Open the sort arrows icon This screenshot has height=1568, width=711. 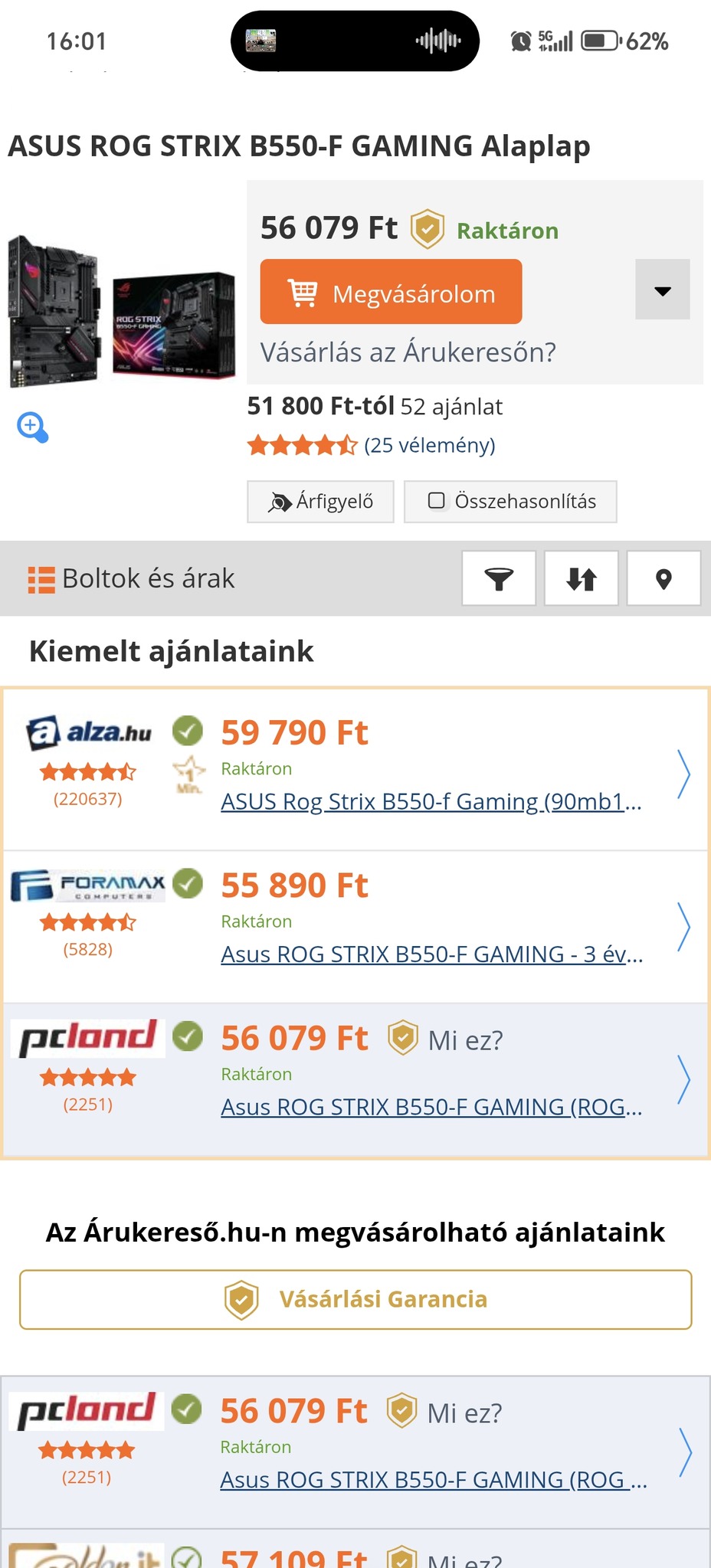[x=581, y=579]
